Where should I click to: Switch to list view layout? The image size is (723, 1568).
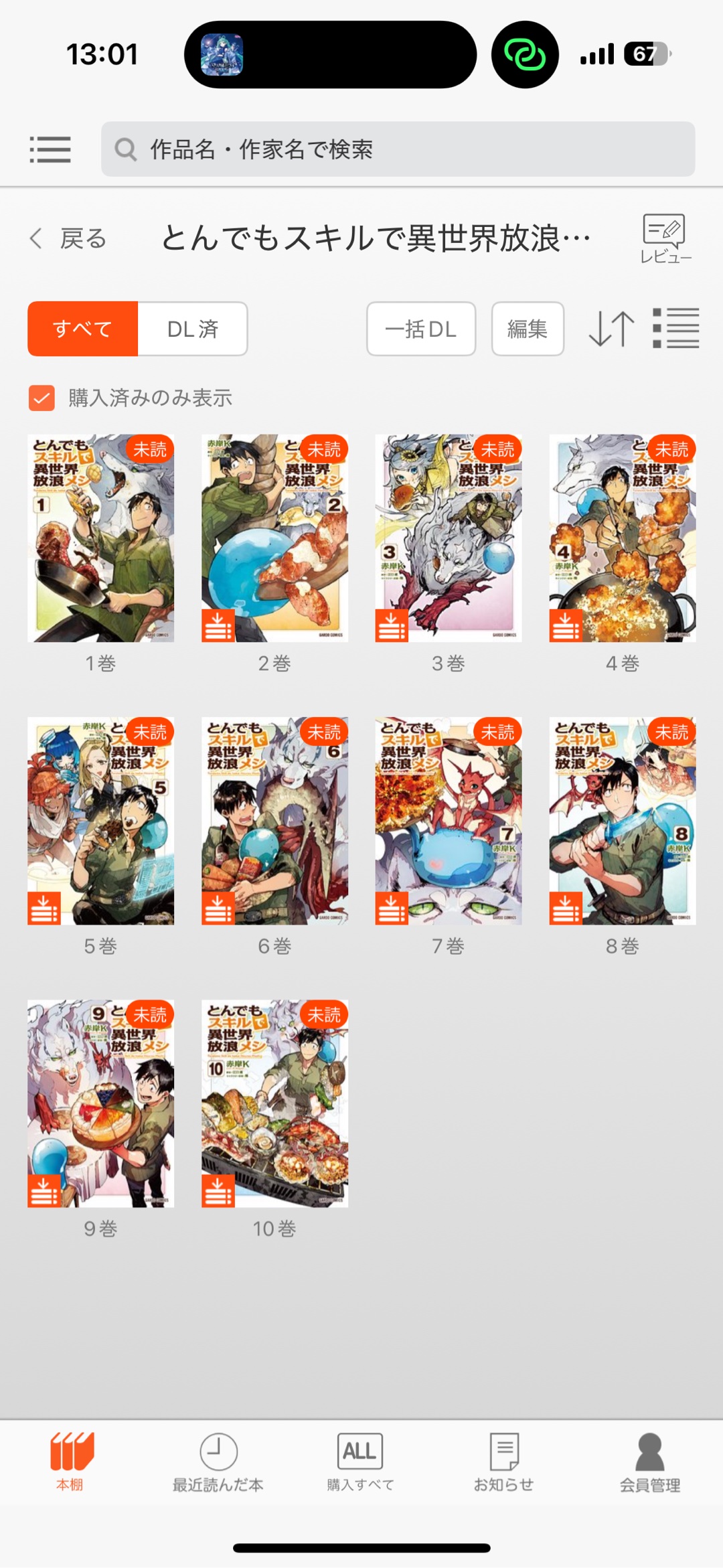[675, 329]
